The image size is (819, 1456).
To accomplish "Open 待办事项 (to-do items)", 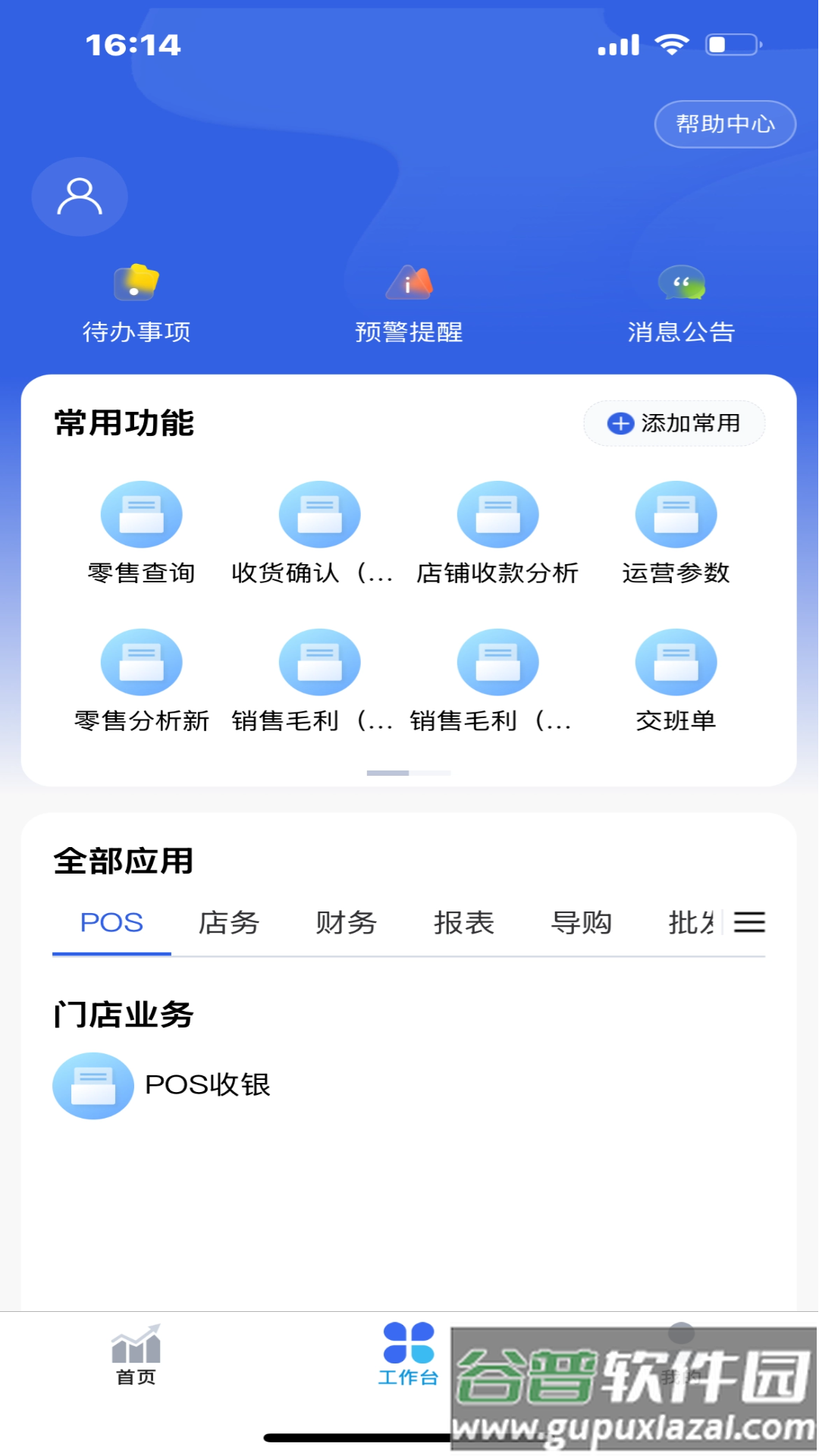I will [x=138, y=303].
